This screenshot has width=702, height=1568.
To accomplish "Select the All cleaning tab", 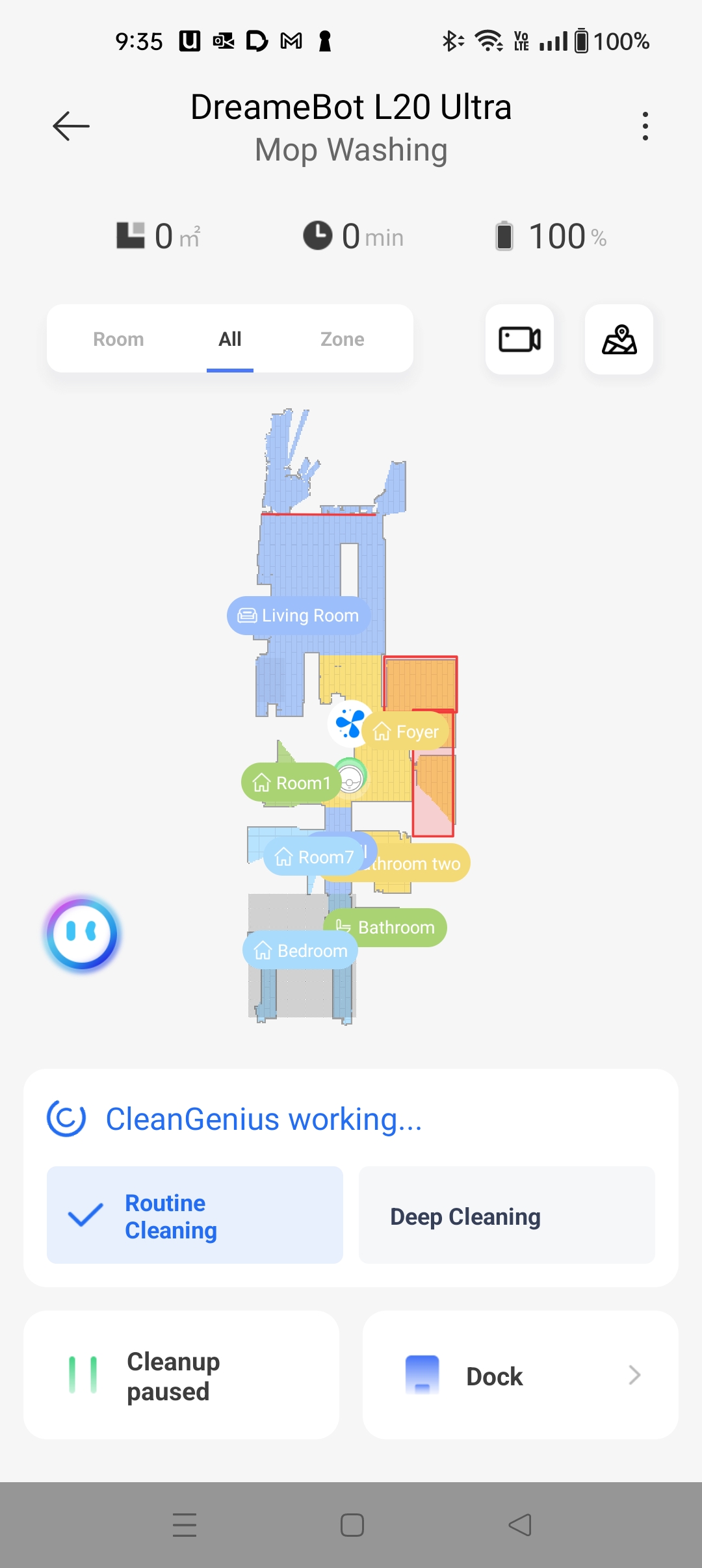I will point(229,339).
